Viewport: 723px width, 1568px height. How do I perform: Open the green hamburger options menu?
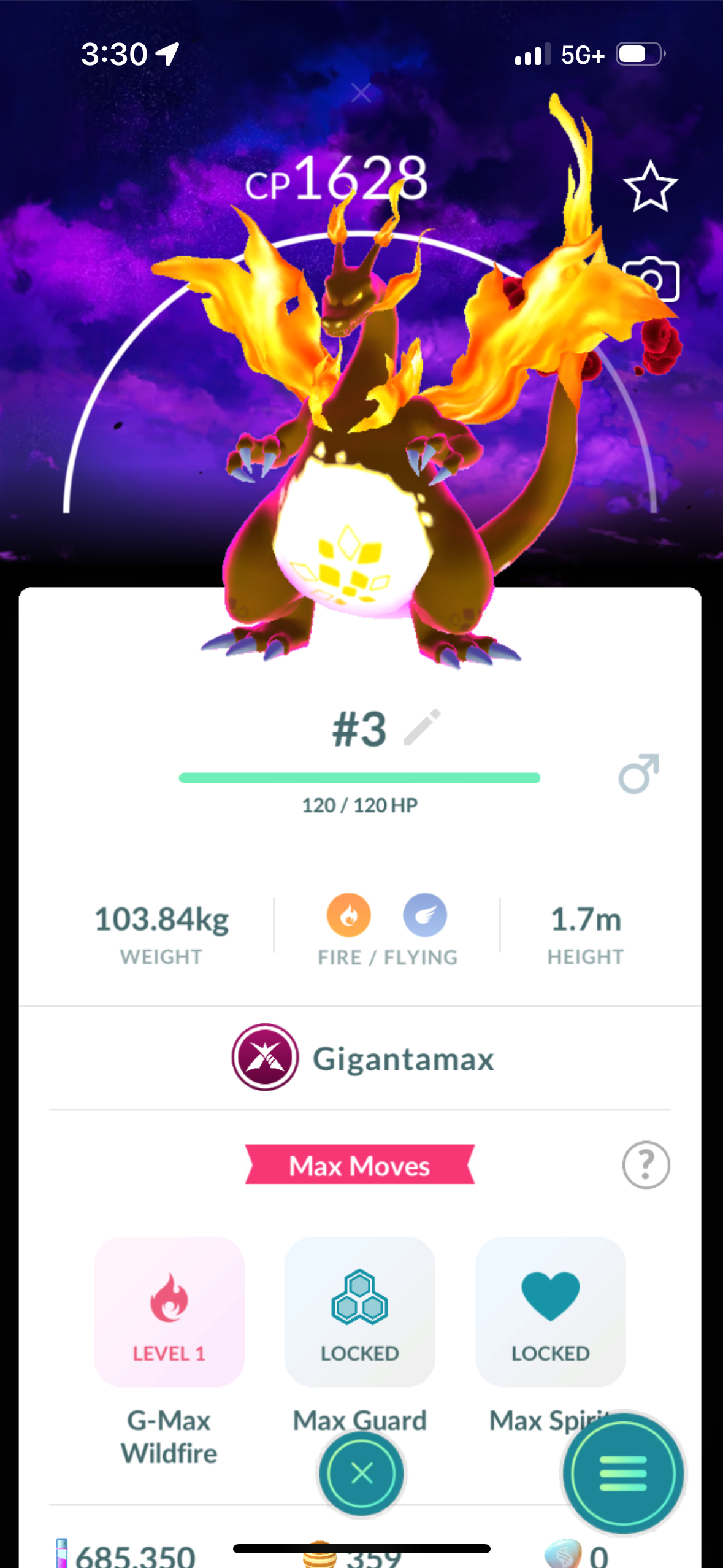623,1473
